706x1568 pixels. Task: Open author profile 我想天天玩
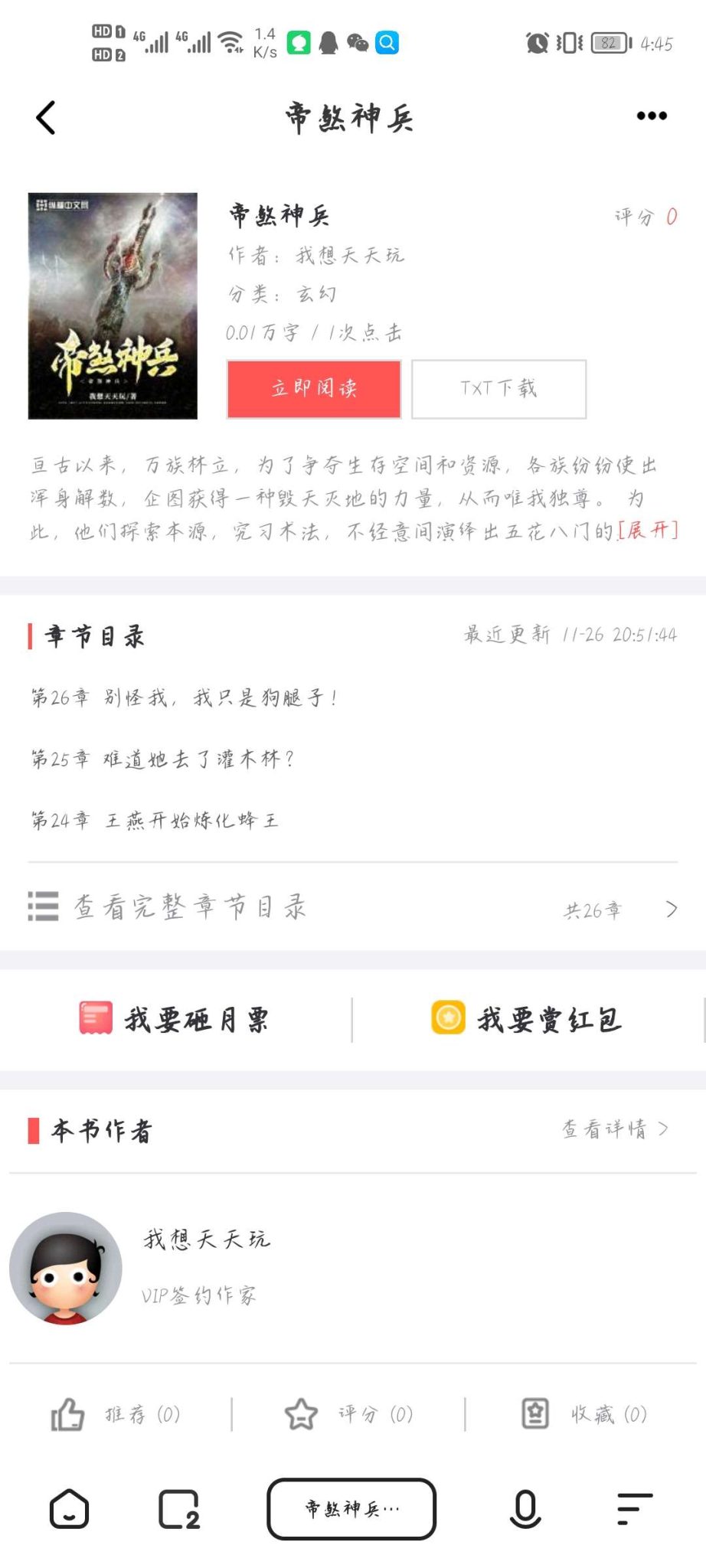click(207, 1239)
